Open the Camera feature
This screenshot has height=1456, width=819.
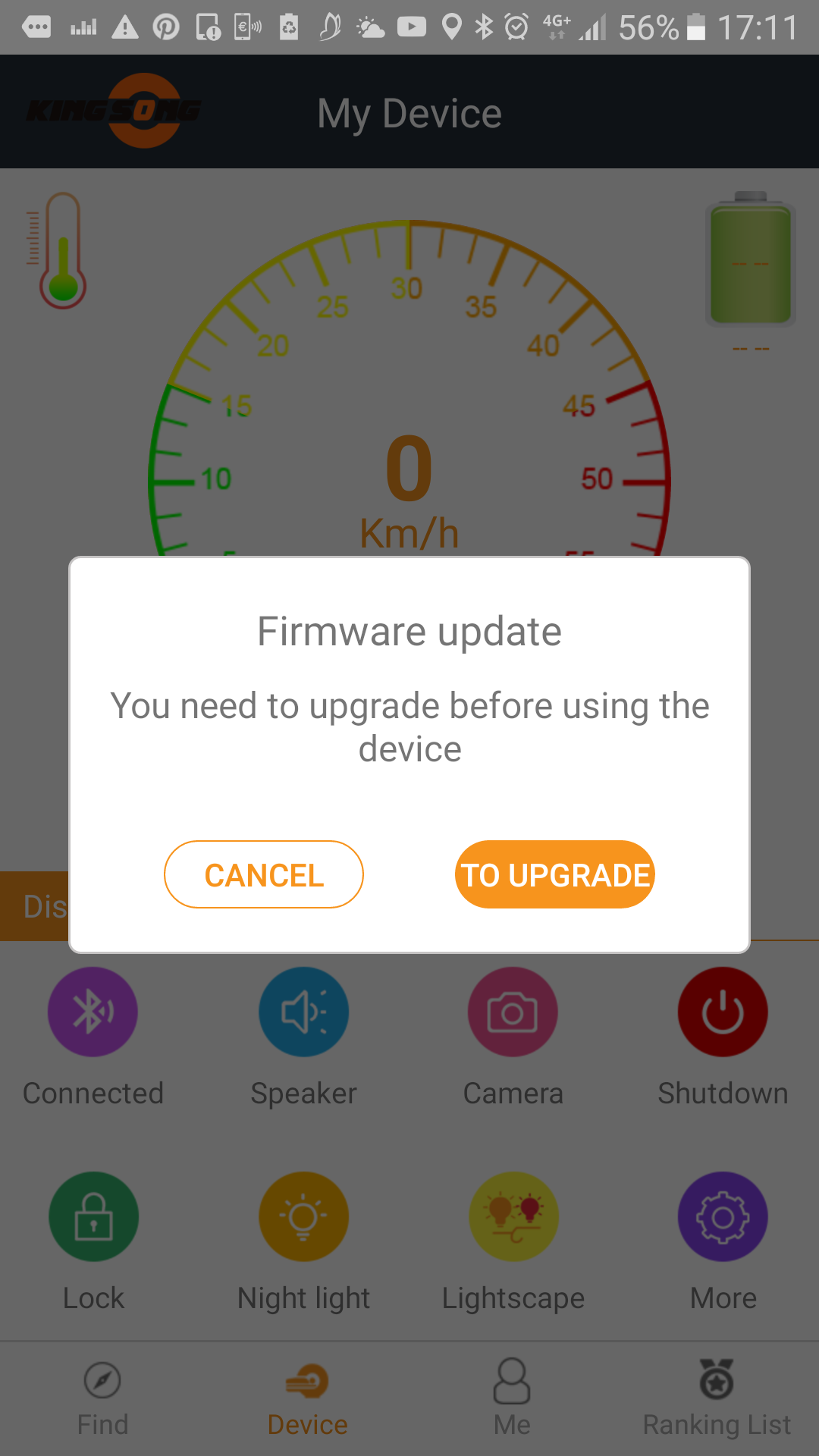click(x=513, y=1012)
